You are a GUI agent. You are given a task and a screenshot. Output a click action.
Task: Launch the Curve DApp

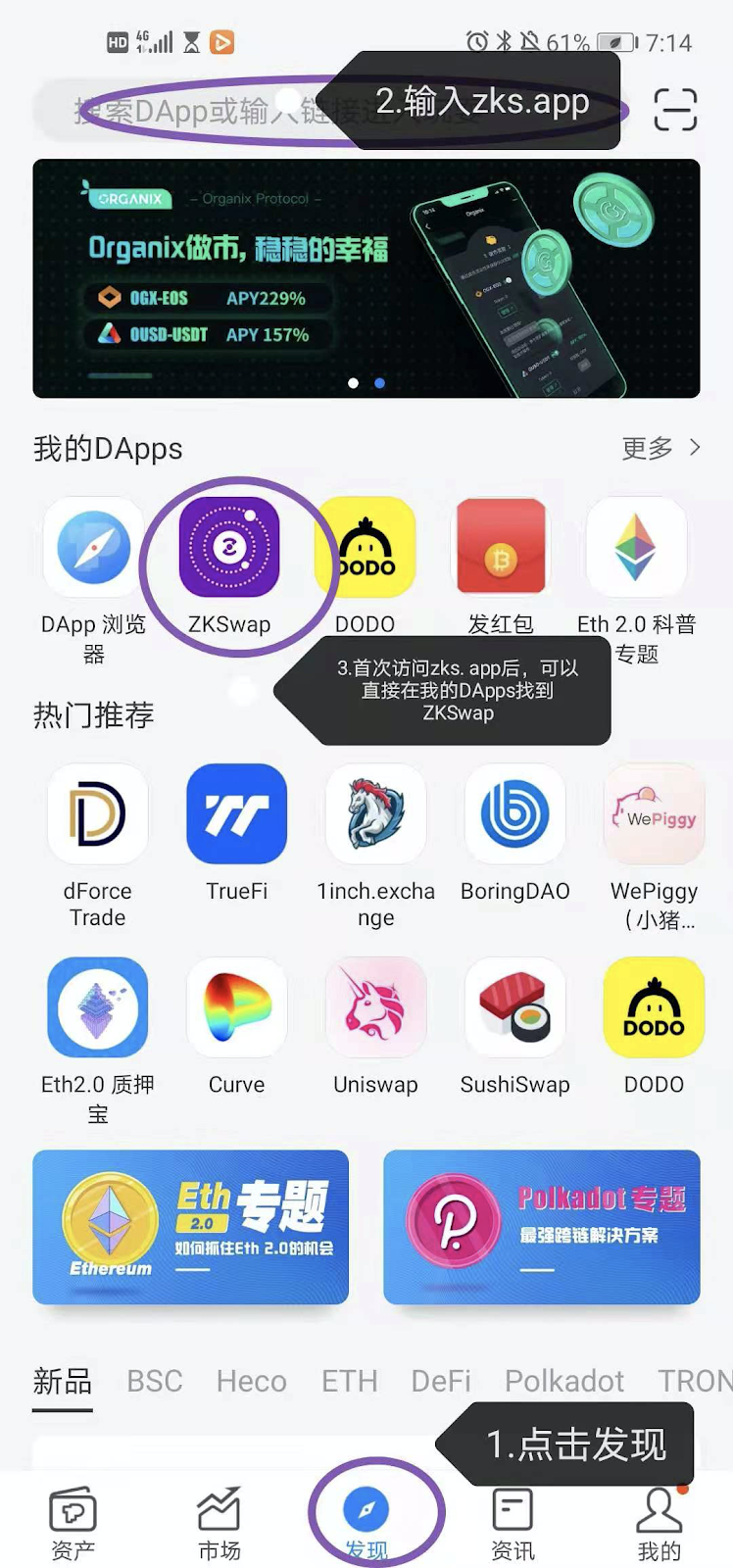[x=236, y=1009]
